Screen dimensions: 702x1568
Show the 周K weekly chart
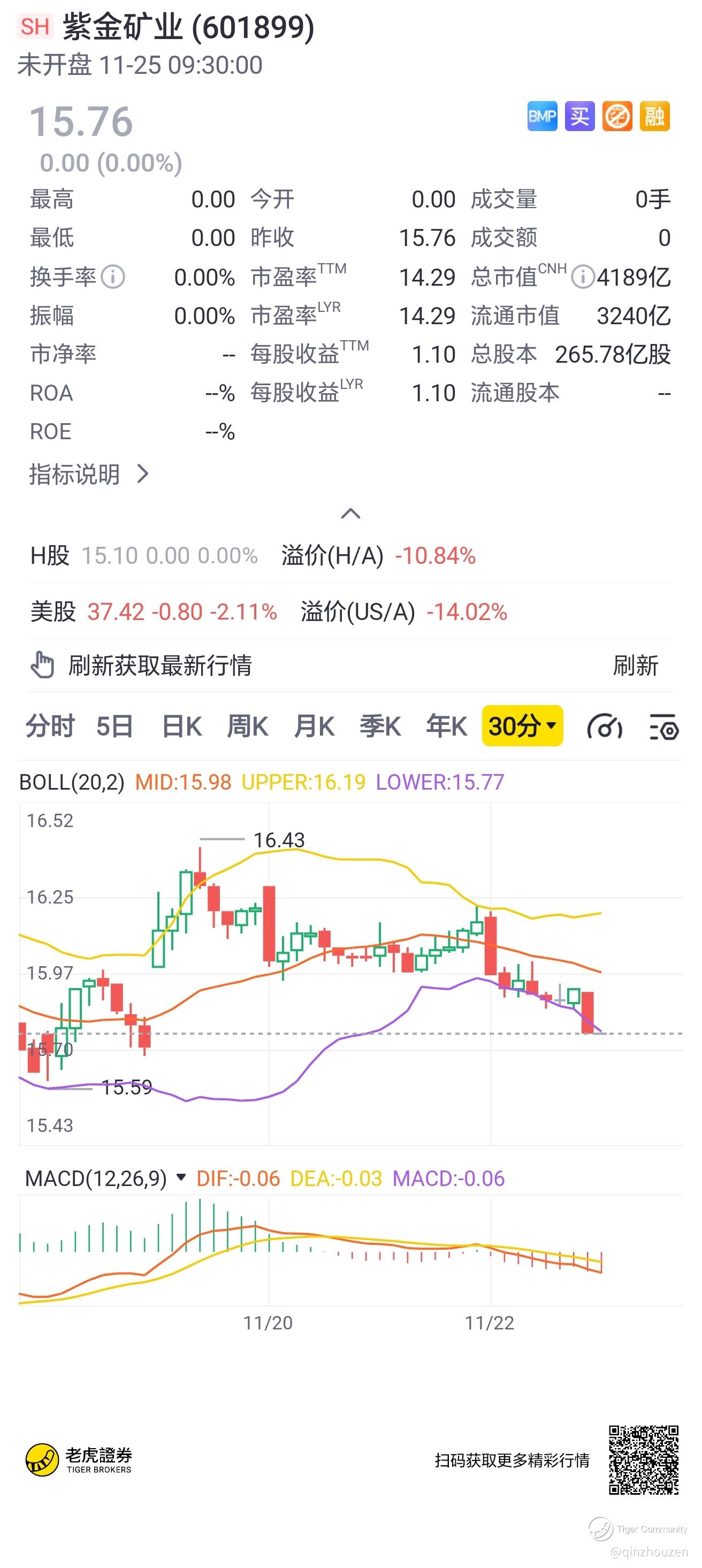tap(247, 726)
